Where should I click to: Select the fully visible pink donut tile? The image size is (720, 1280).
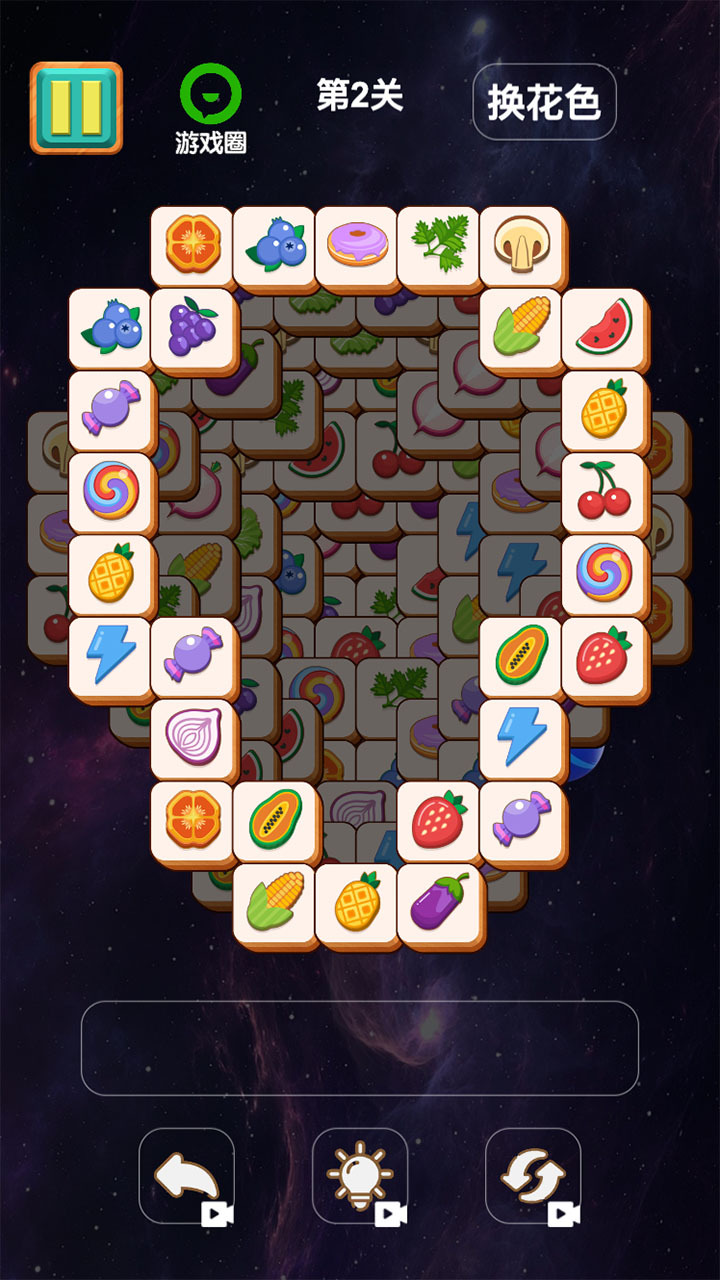(357, 244)
